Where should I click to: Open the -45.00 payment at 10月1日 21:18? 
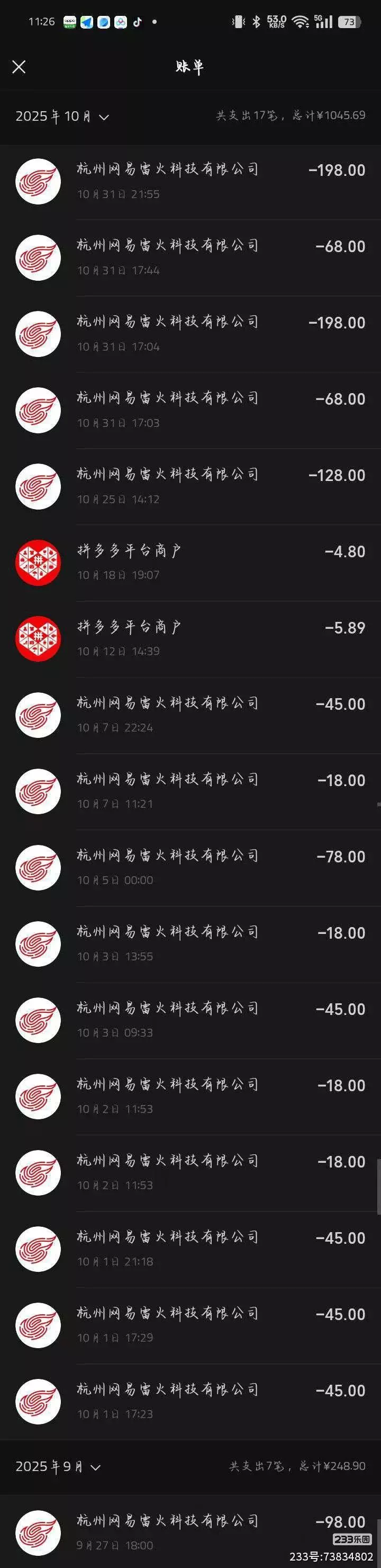(190, 1249)
